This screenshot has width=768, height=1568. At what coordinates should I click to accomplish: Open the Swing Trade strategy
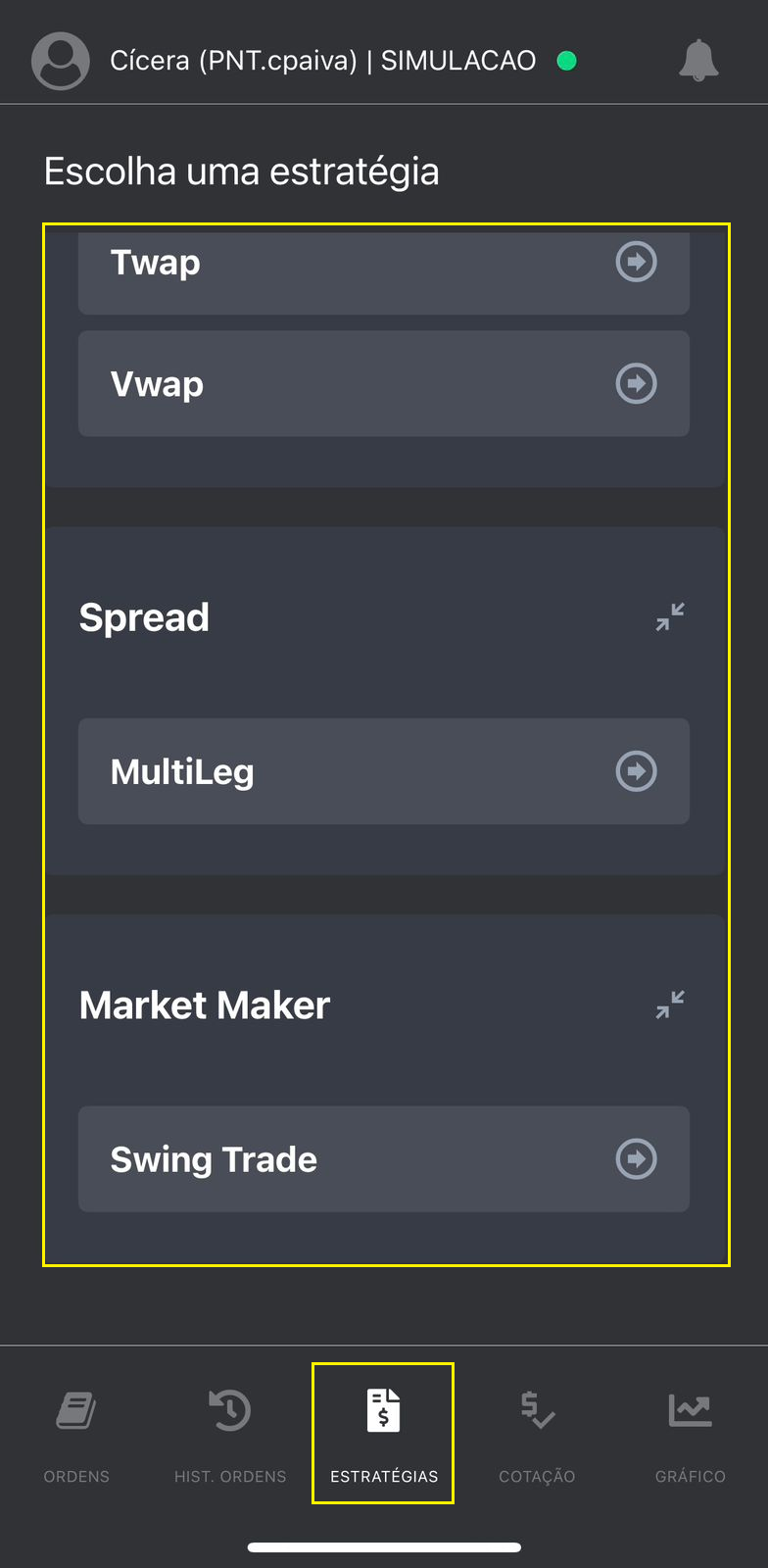tap(383, 1159)
